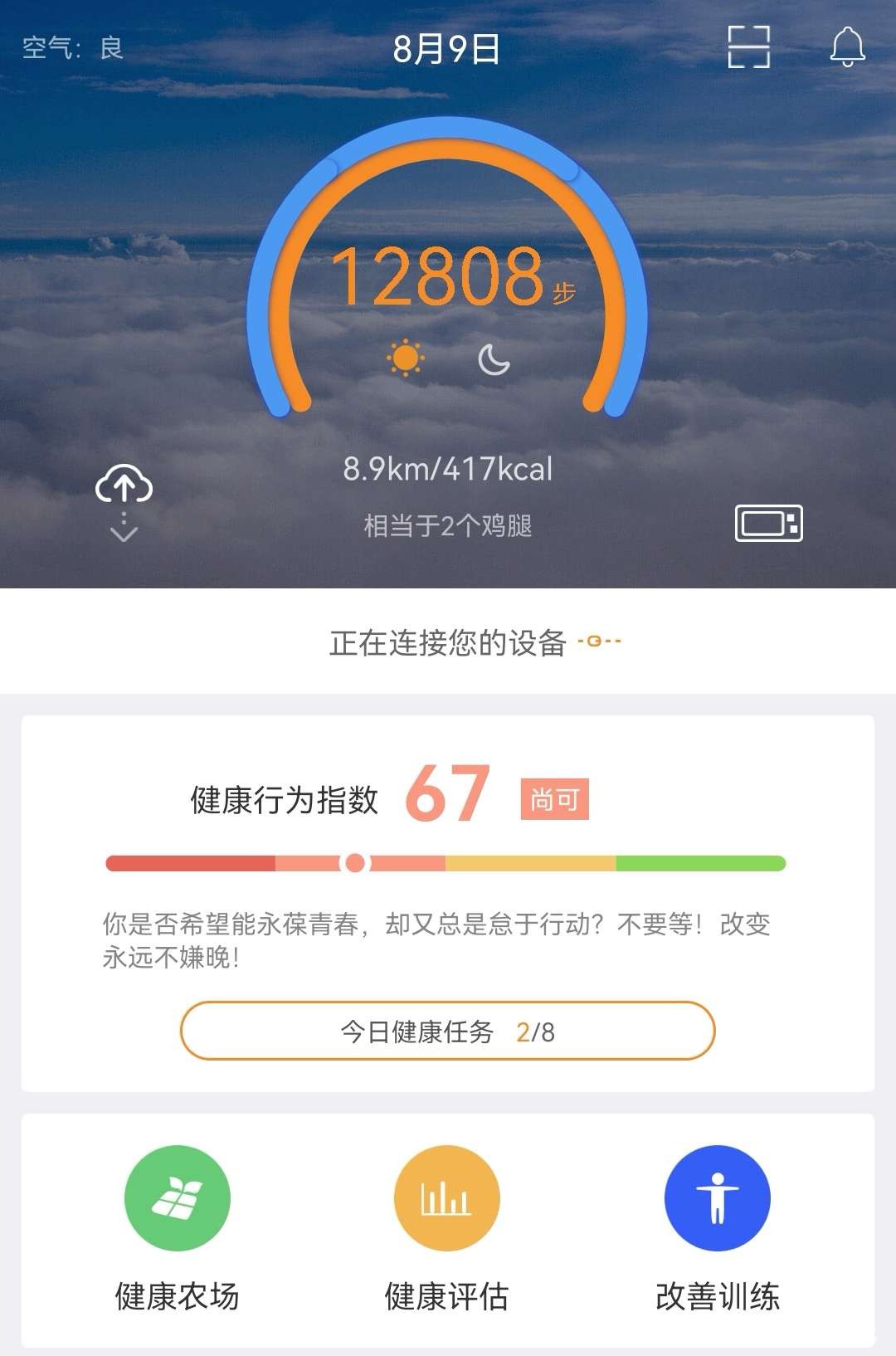Tap the cloud upload sync icon
Image resolution: width=896 pixels, height=1356 pixels.
pos(124,485)
